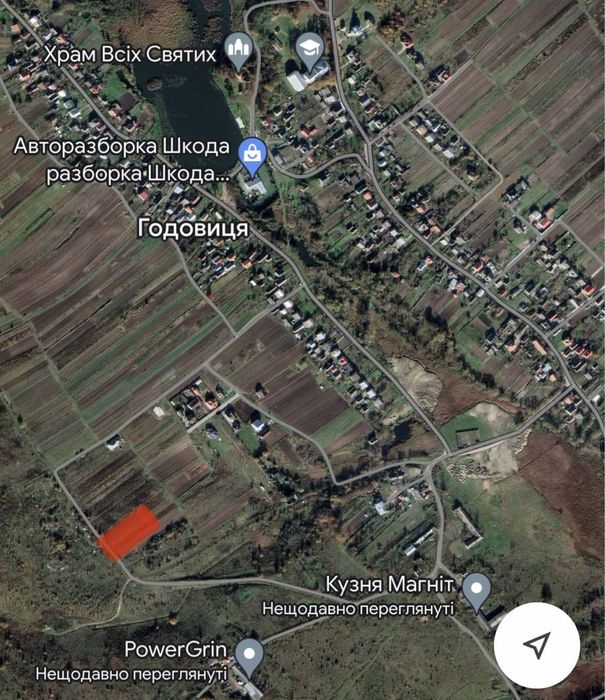
Task: Select the Авторазборка Шкода shop pin
Action: pyautogui.click(x=250, y=154)
